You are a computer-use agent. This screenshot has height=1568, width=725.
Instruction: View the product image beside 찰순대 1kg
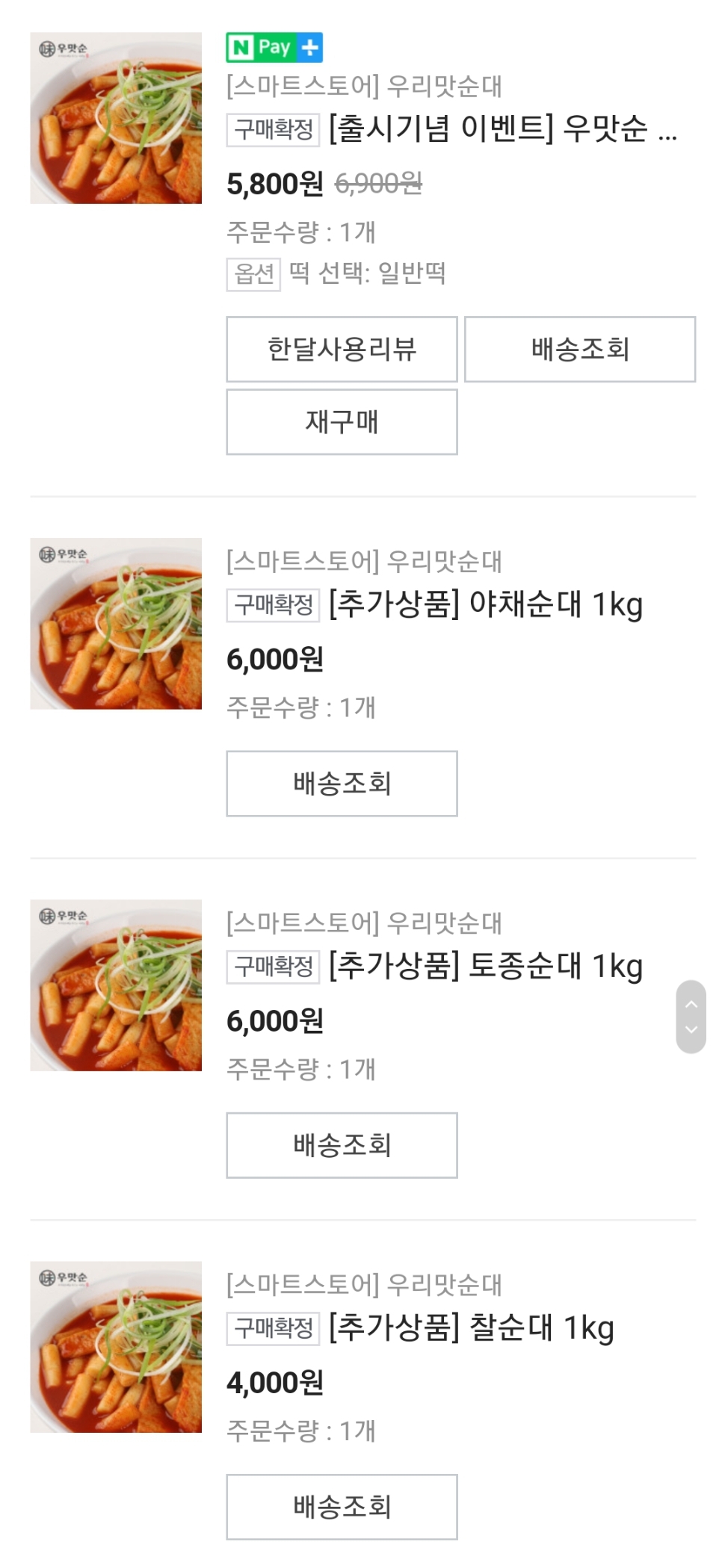click(116, 1347)
